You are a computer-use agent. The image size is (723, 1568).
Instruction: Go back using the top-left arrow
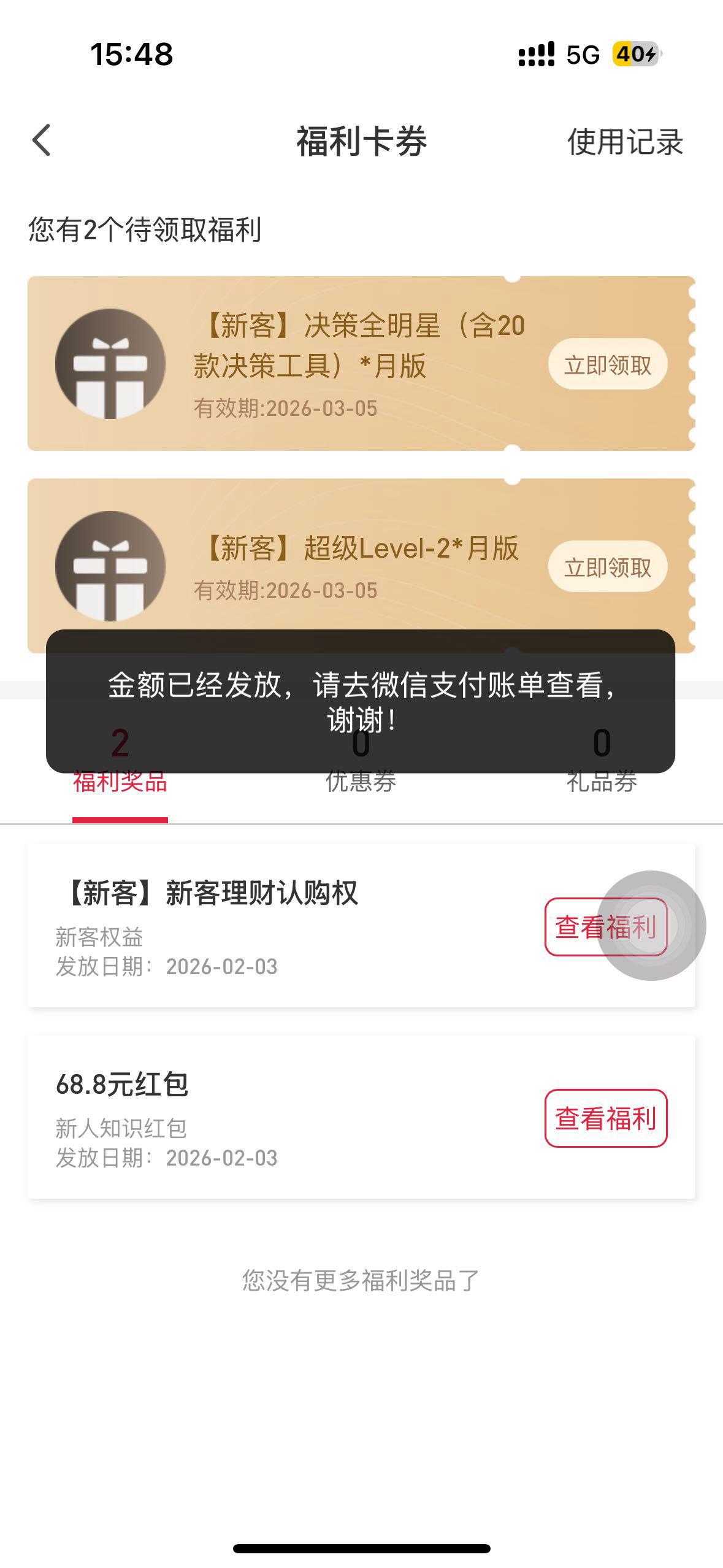click(41, 140)
